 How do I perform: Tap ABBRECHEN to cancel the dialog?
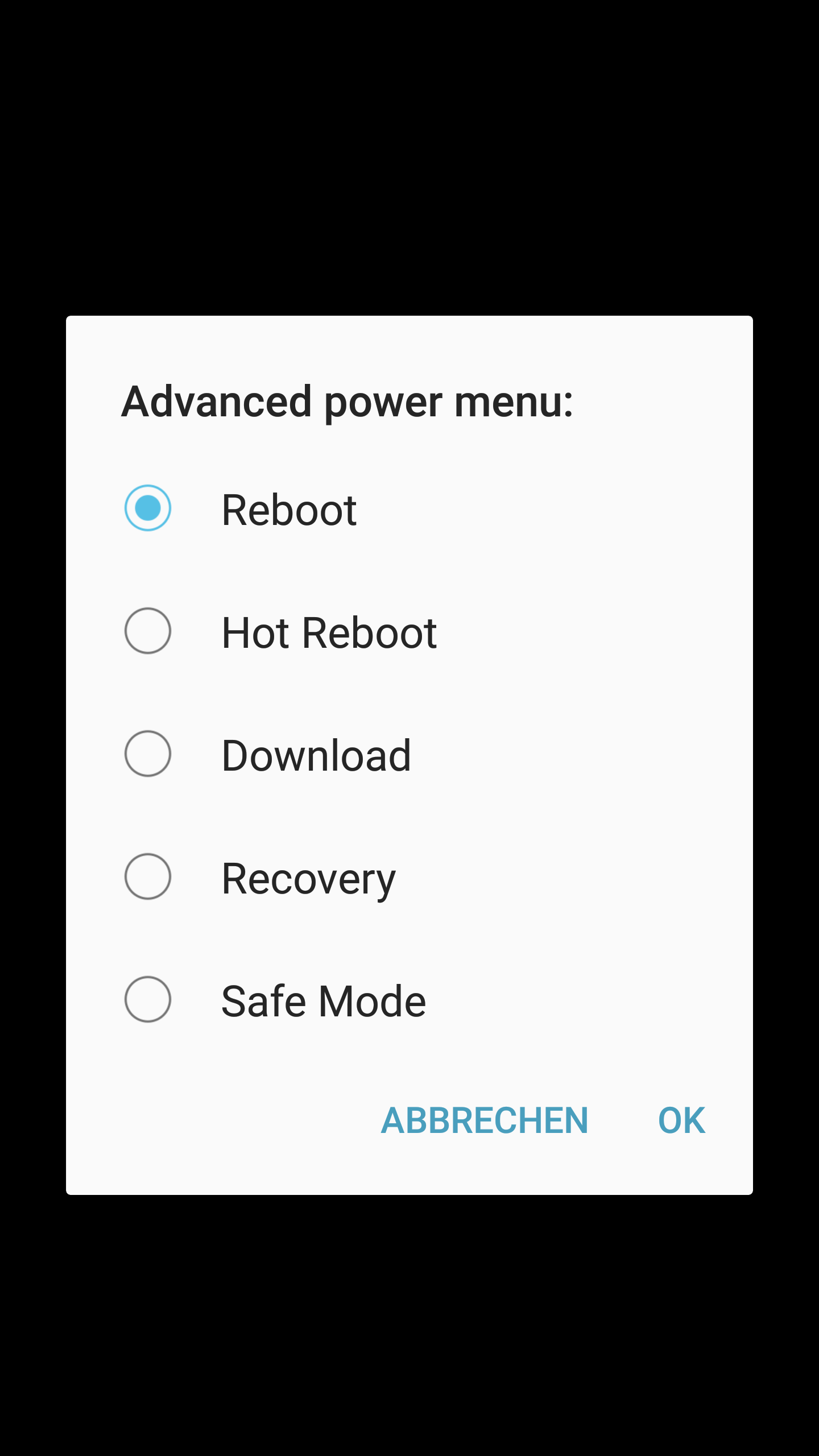pos(485,1120)
